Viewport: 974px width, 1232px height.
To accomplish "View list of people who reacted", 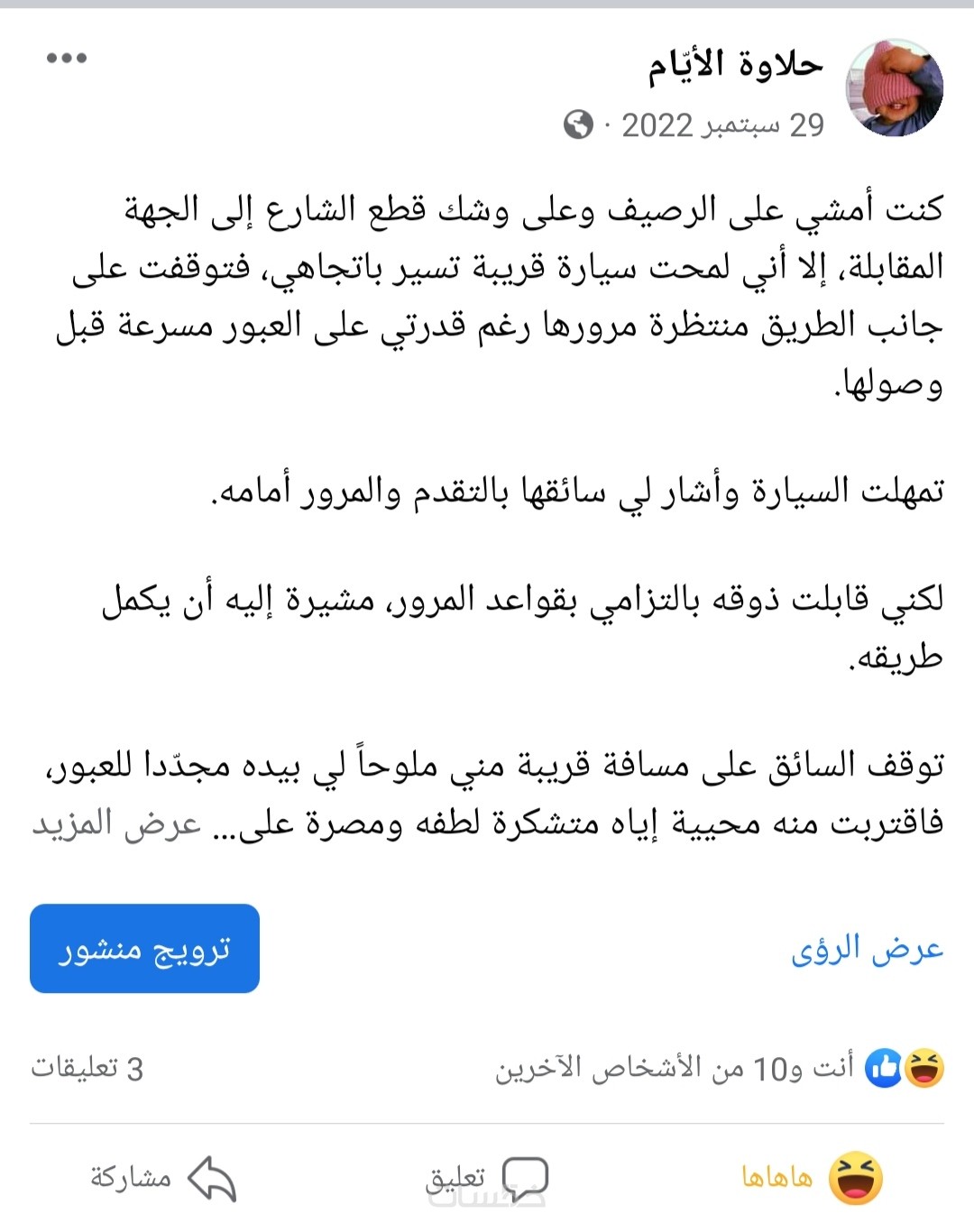I will [721, 1069].
